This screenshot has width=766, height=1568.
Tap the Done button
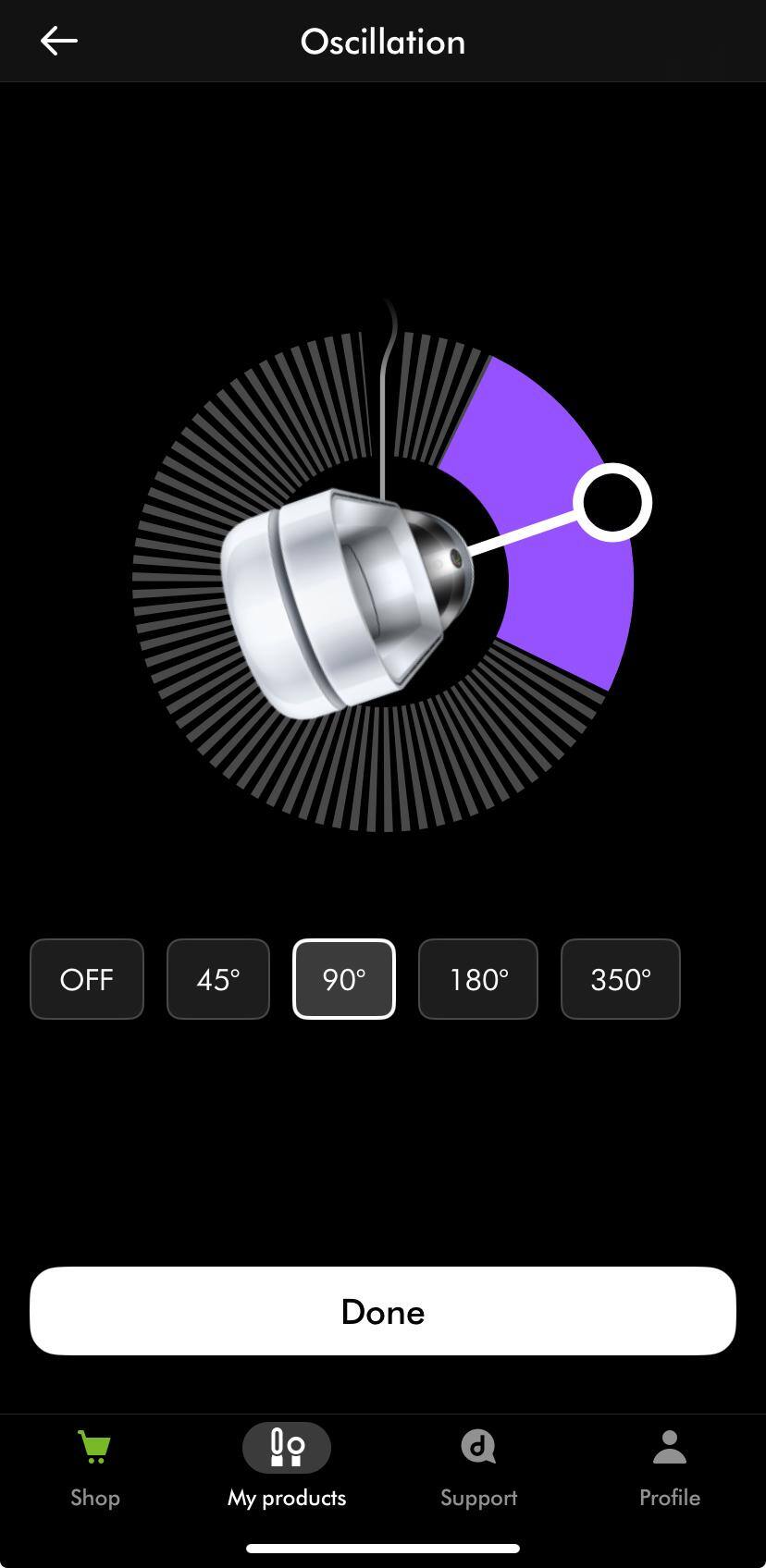[383, 1311]
